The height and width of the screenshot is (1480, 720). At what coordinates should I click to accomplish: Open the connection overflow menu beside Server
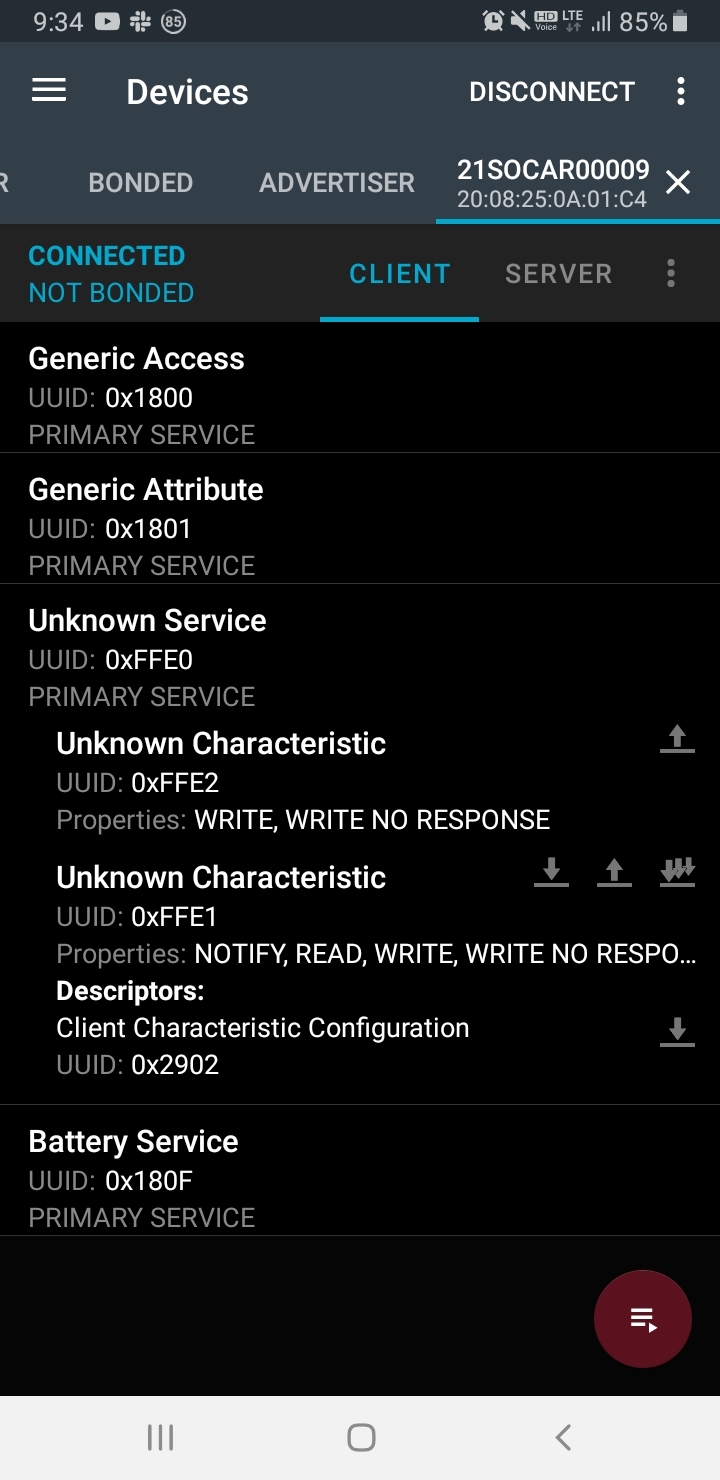pos(671,274)
